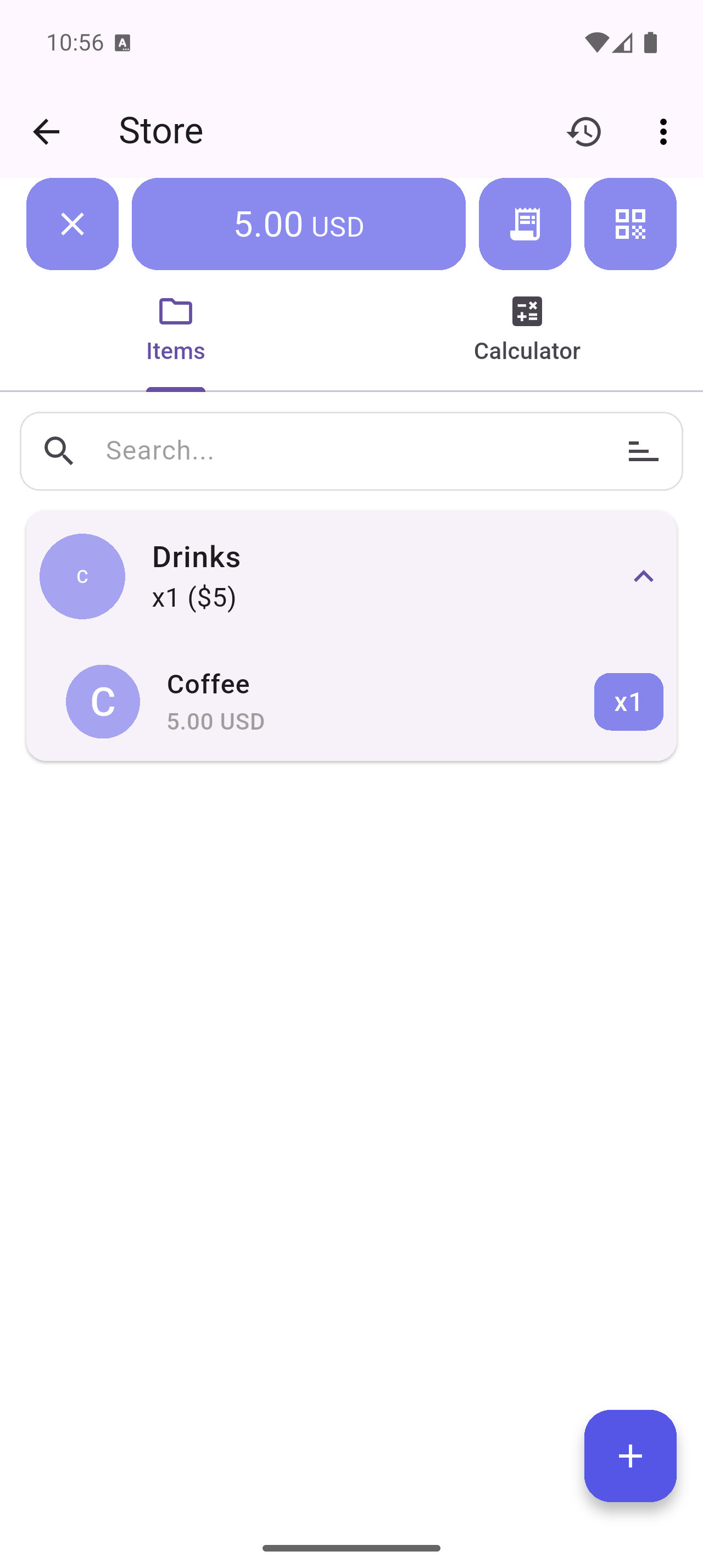703x1568 pixels.
Task: Collapse the Drinks category
Action: pos(643,576)
